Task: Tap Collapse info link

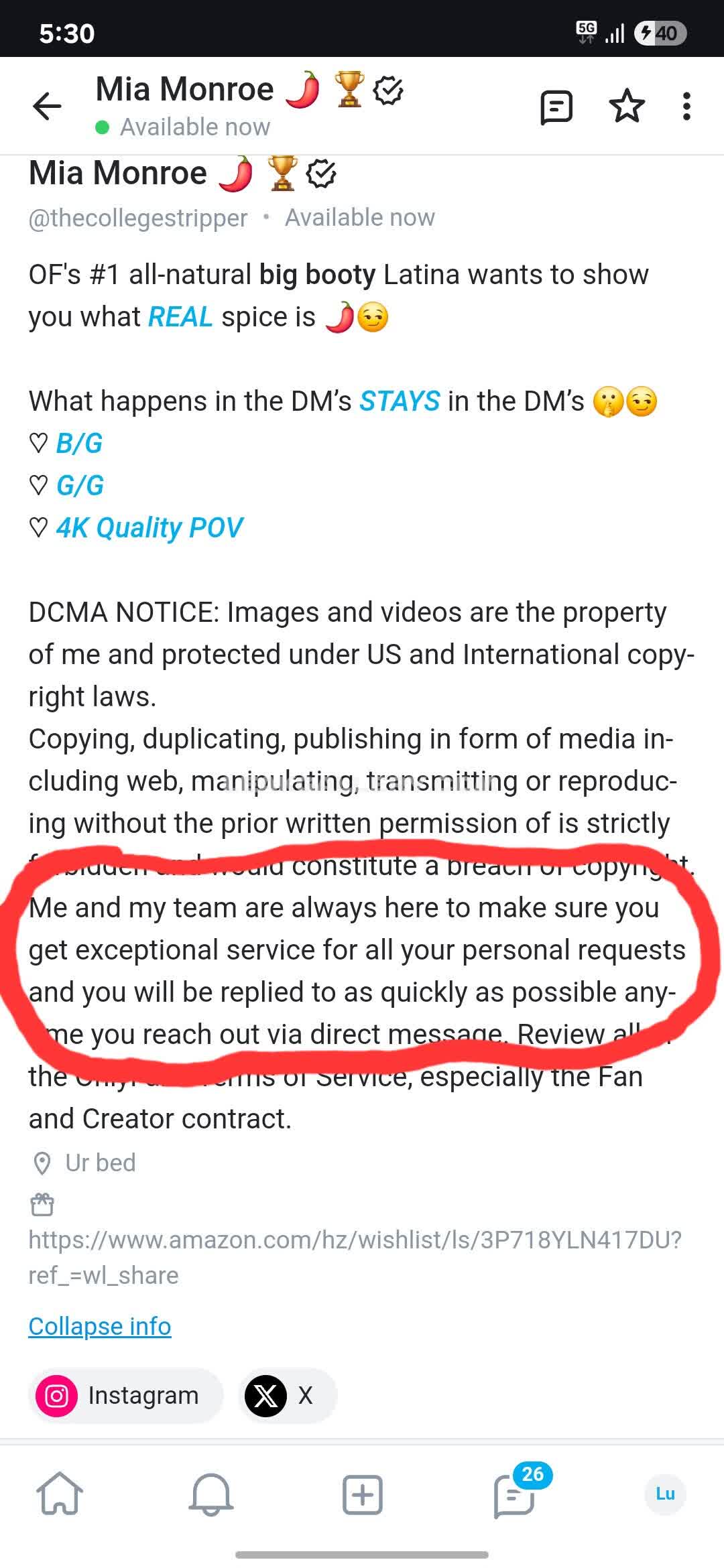Action: click(x=100, y=1326)
